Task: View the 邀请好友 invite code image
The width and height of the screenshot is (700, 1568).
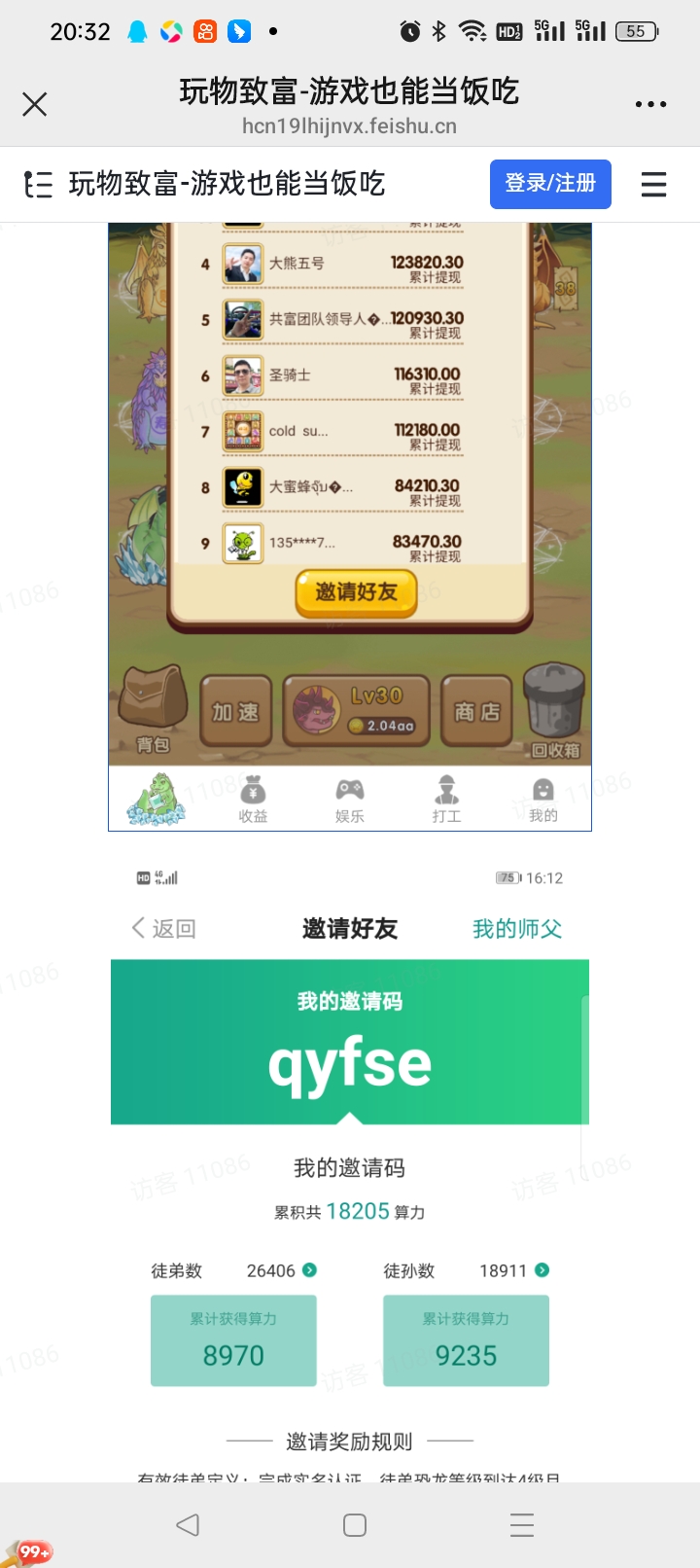Action: [x=350, y=1167]
